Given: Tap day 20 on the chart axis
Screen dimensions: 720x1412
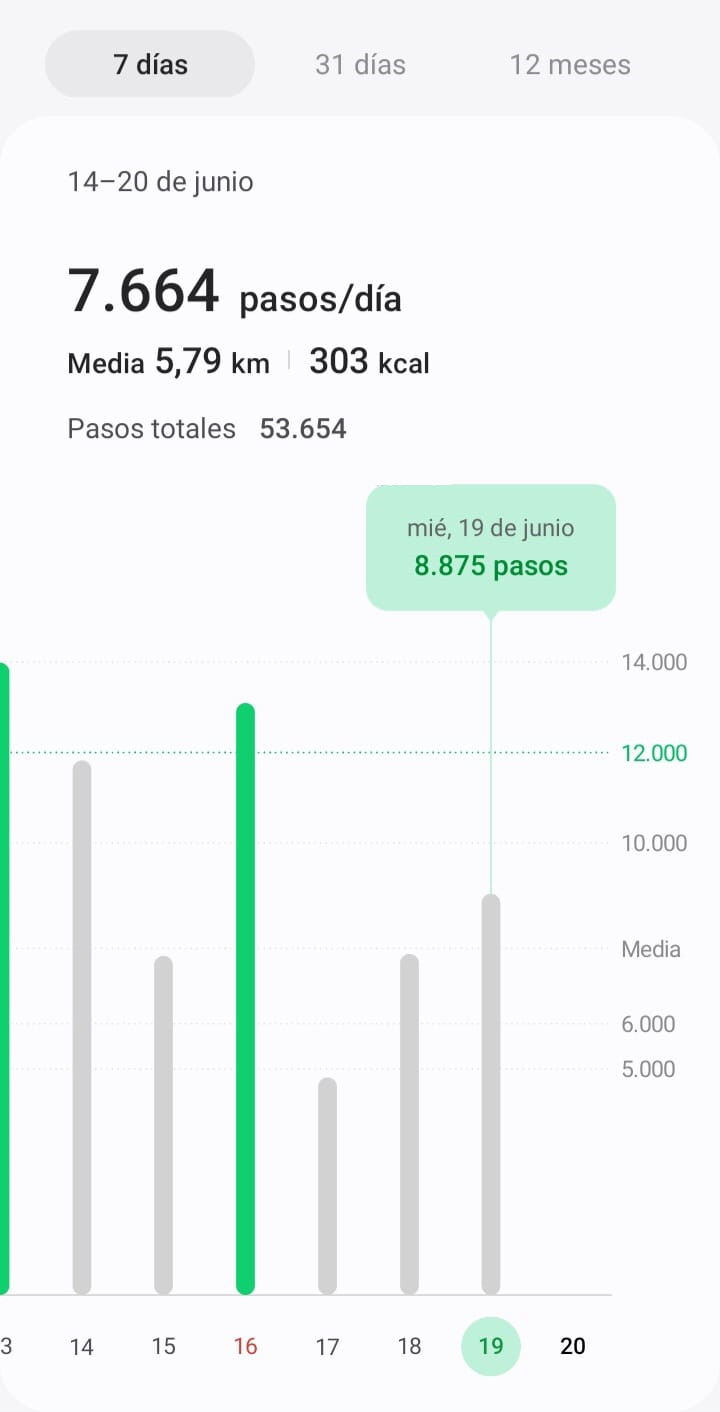Looking at the screenshot, I should (573, 1346).
